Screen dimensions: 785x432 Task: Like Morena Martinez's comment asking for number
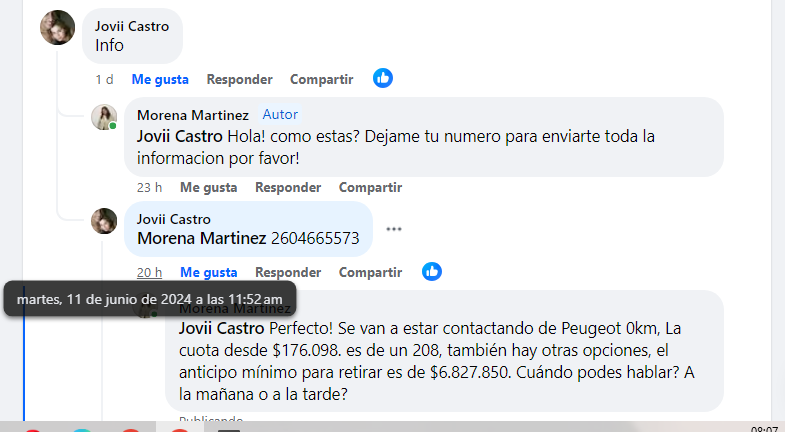point(208,187)
